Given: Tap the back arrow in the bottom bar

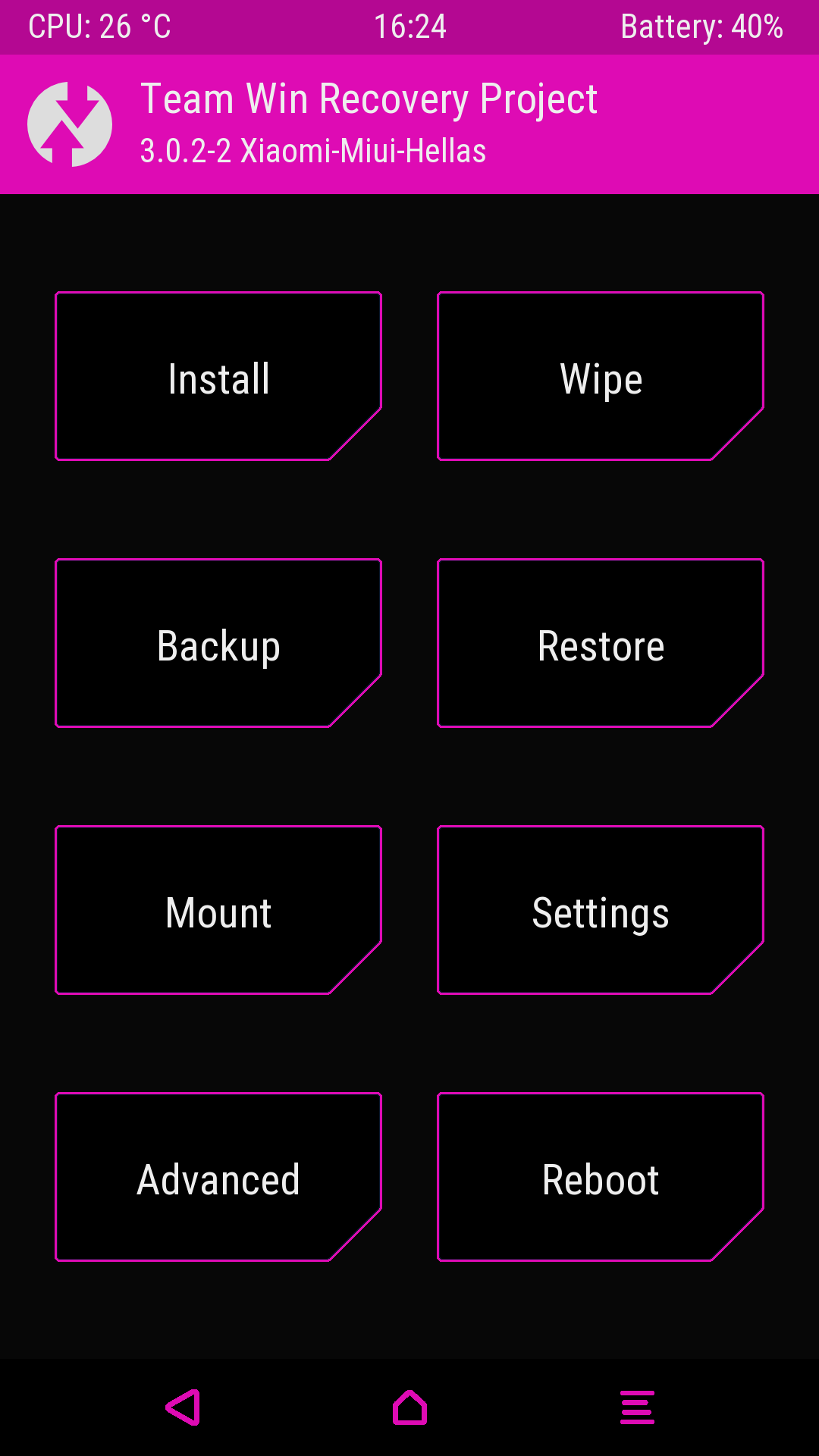Looking at the screenshot, I should pos(183,1407).
